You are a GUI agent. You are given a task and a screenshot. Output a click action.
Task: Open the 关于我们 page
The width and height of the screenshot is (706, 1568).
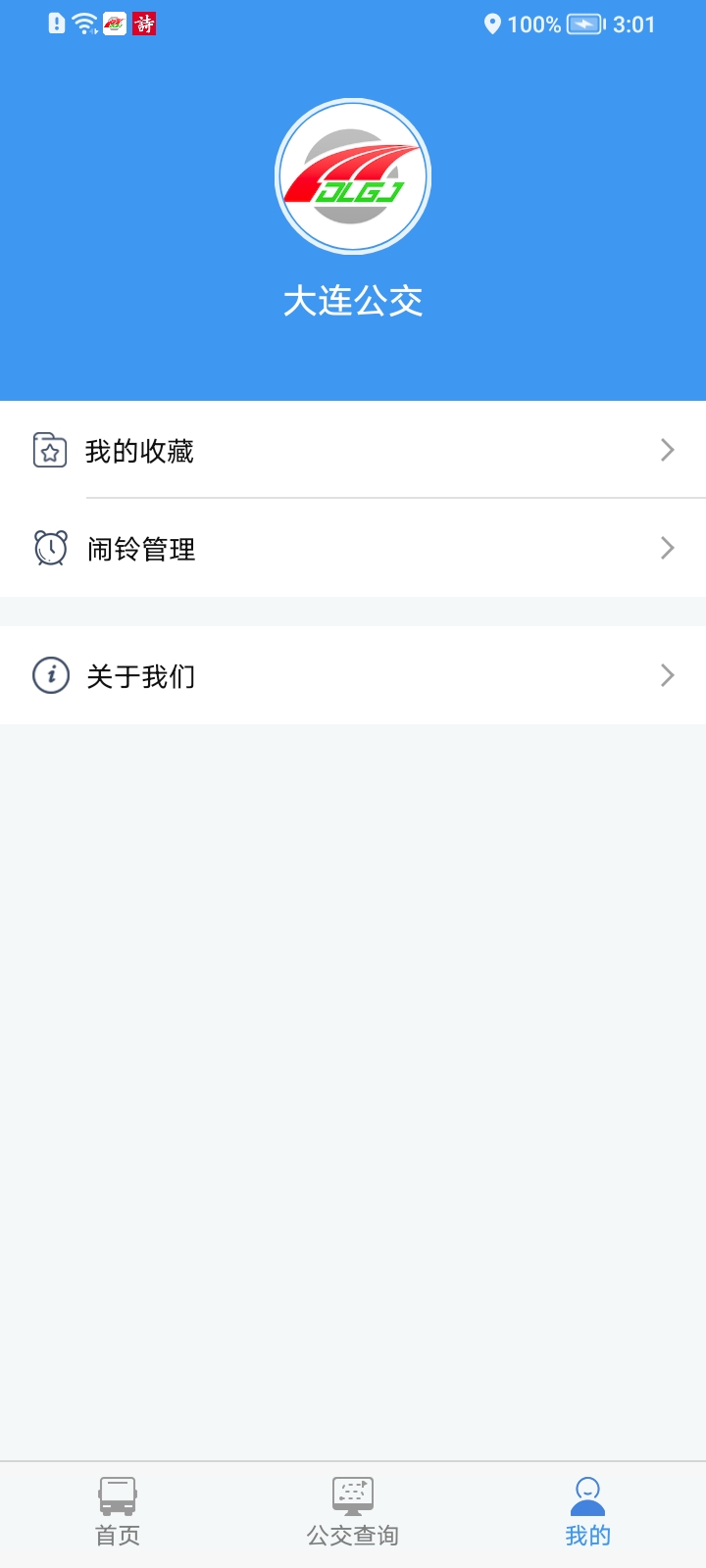click(x=353, y=675)
